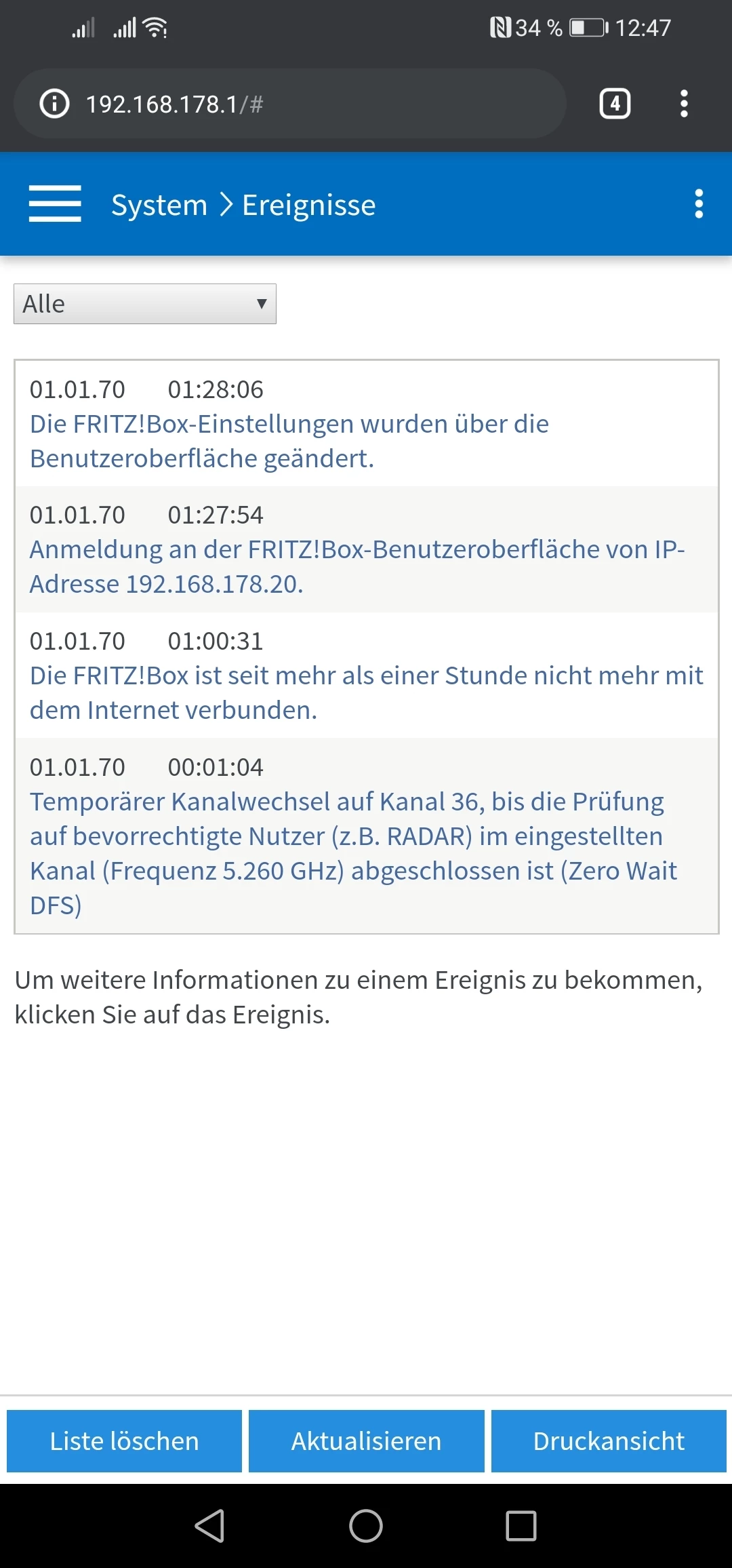Tap the Liste löschen button
The image size is (732, 1568).
(124, 1441)
